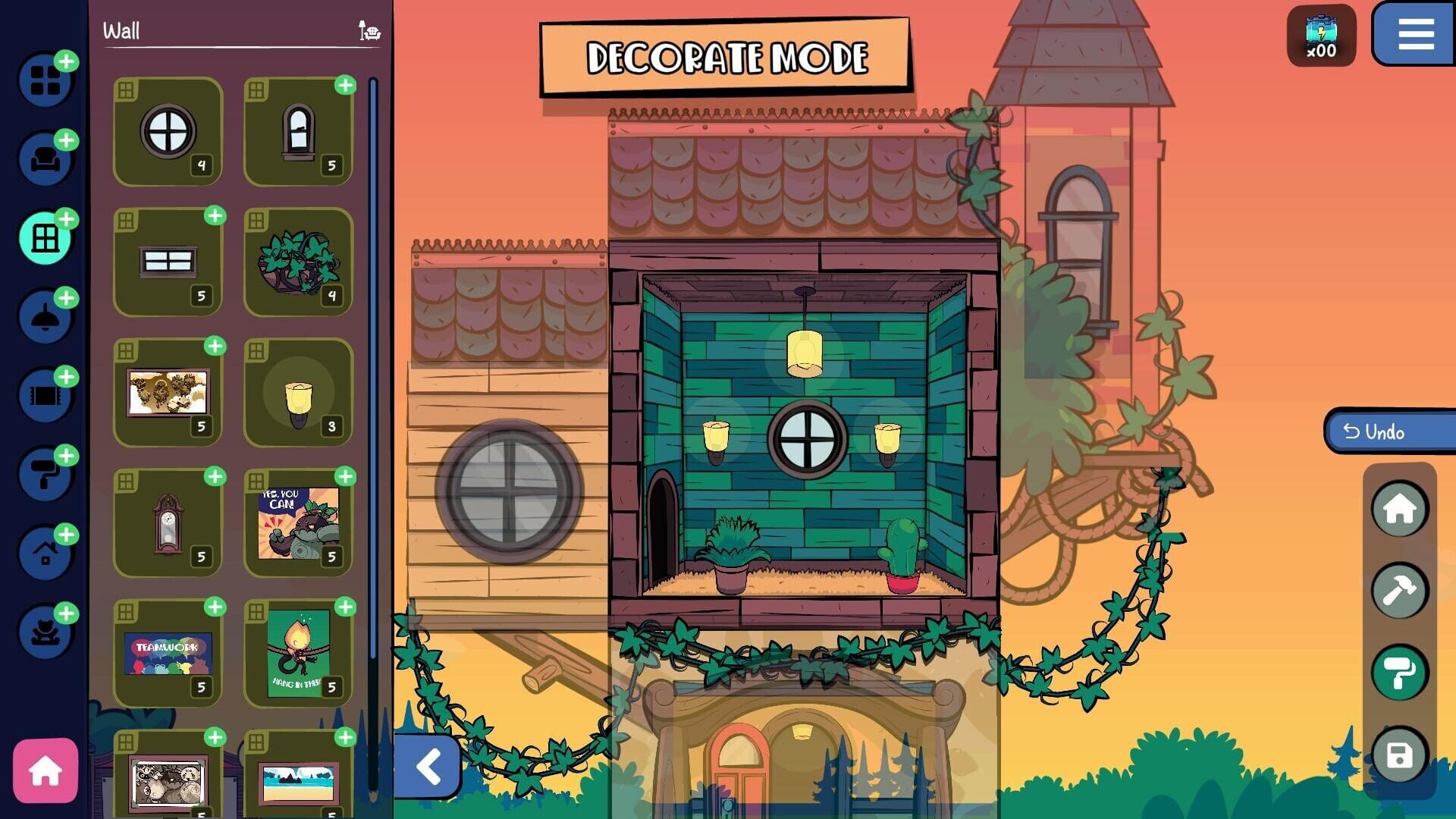The image size is (1456, 819).
Task: Switch to the ceiling lamp category
Action: [x=45, y=317]
